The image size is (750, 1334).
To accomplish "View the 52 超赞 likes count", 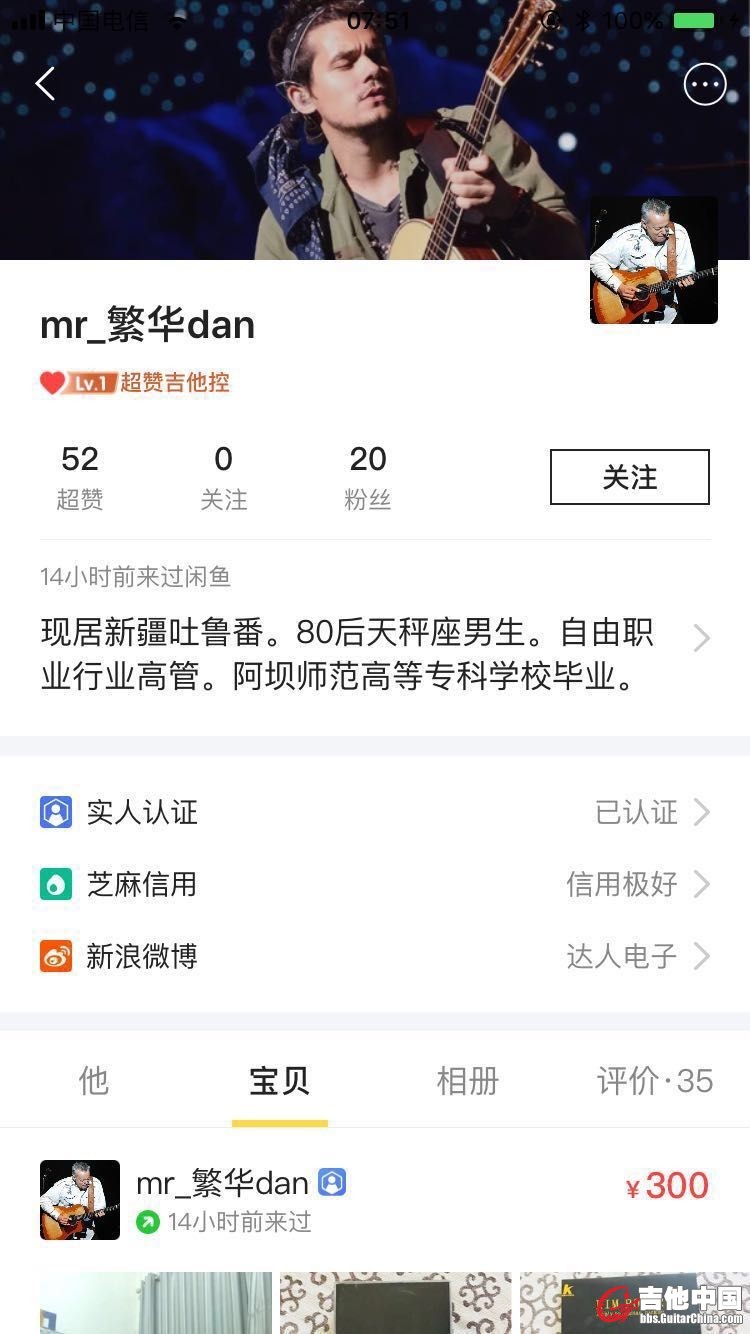I will coord(80,477).
